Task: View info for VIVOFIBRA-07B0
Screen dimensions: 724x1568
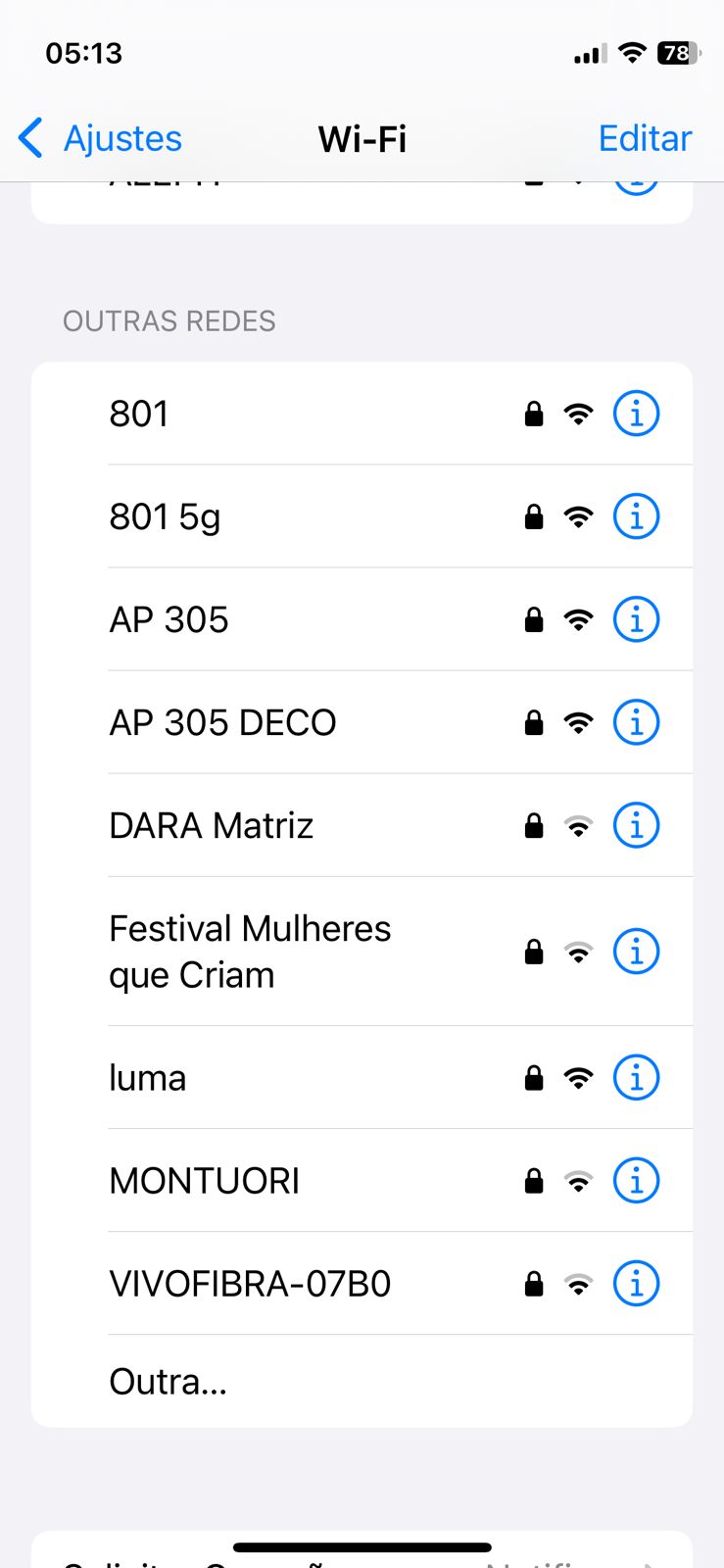Action: 636,1284
